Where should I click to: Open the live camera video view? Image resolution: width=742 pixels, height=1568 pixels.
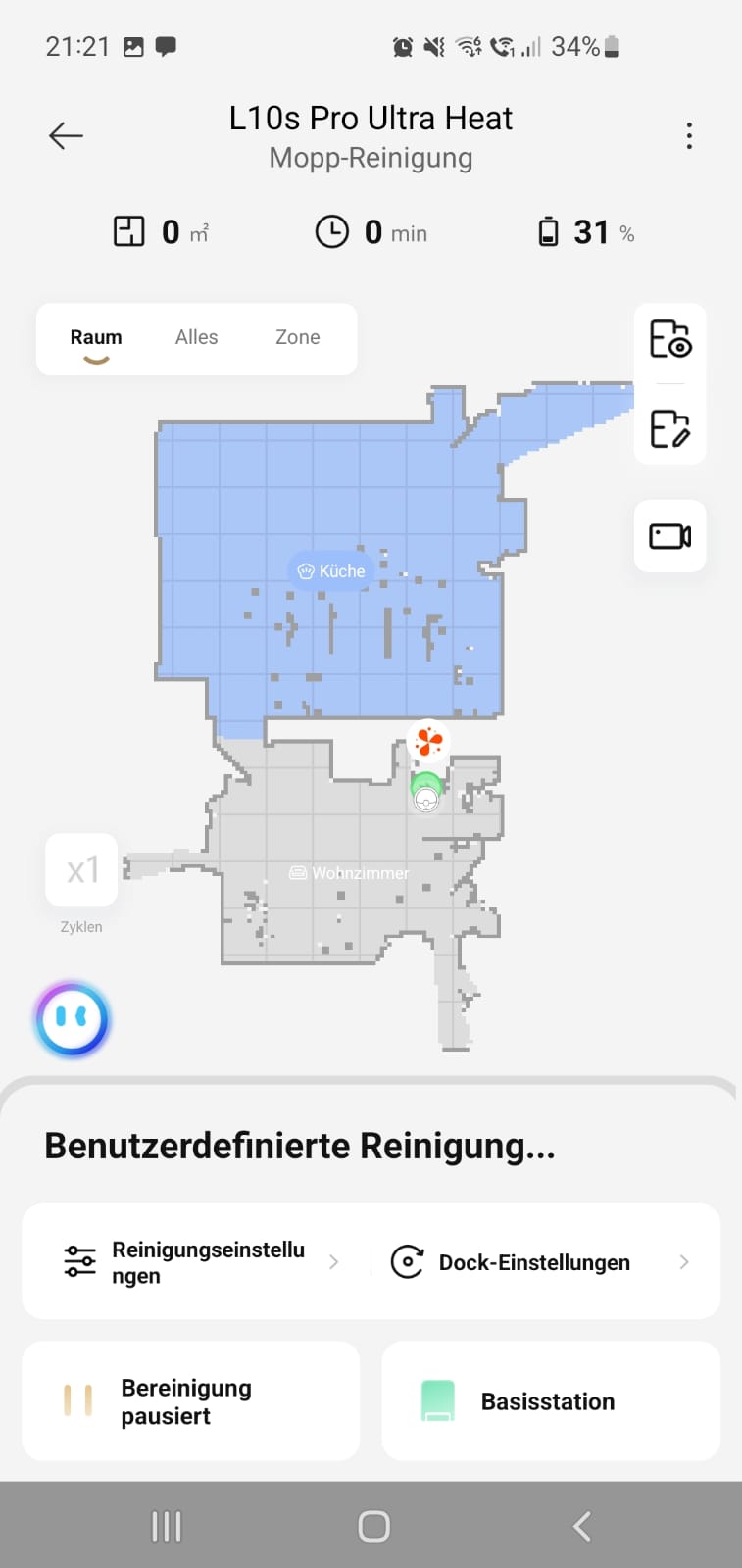tap(670, 536)
